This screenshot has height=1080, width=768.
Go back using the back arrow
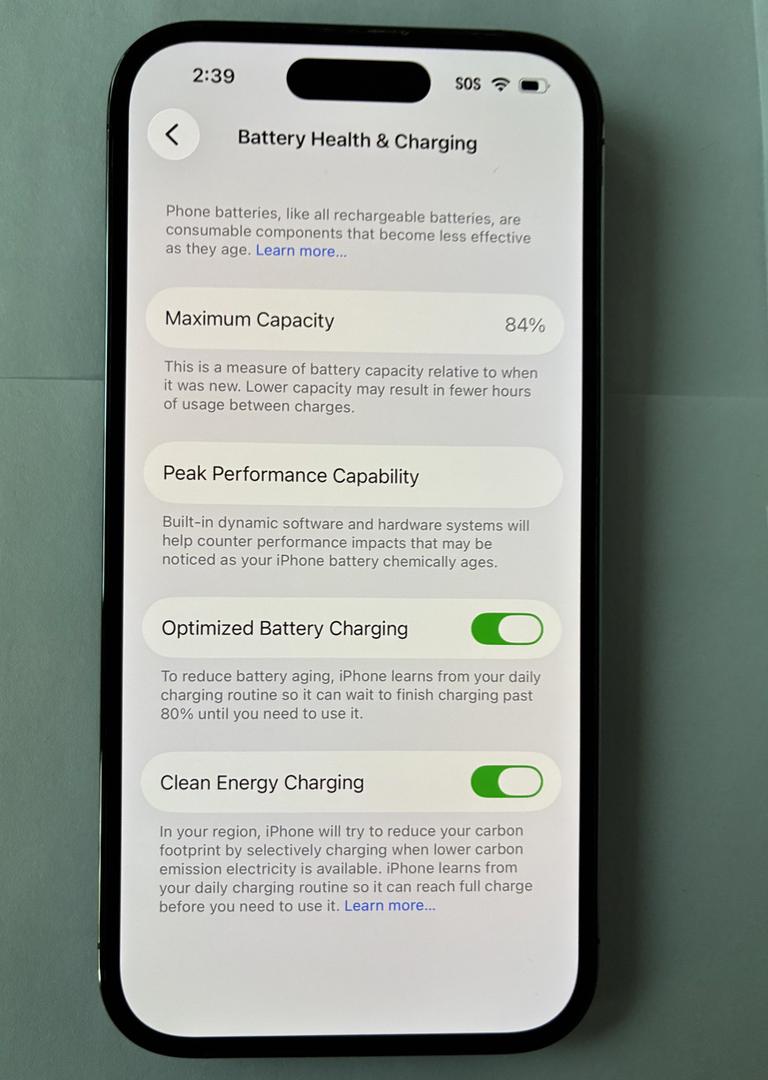pyautogui.click(x=173, y=135)
